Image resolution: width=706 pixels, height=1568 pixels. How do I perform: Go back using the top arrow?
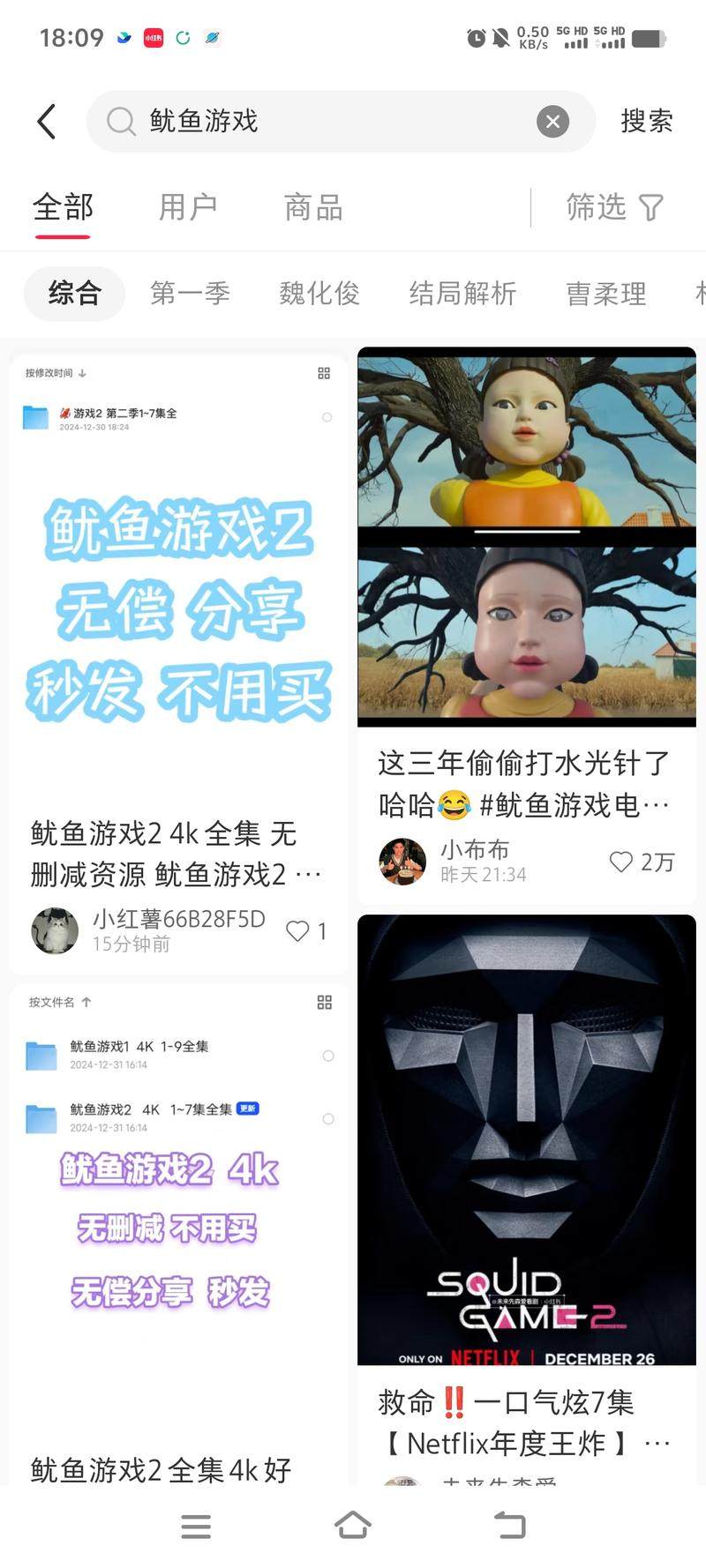point(48,122)
